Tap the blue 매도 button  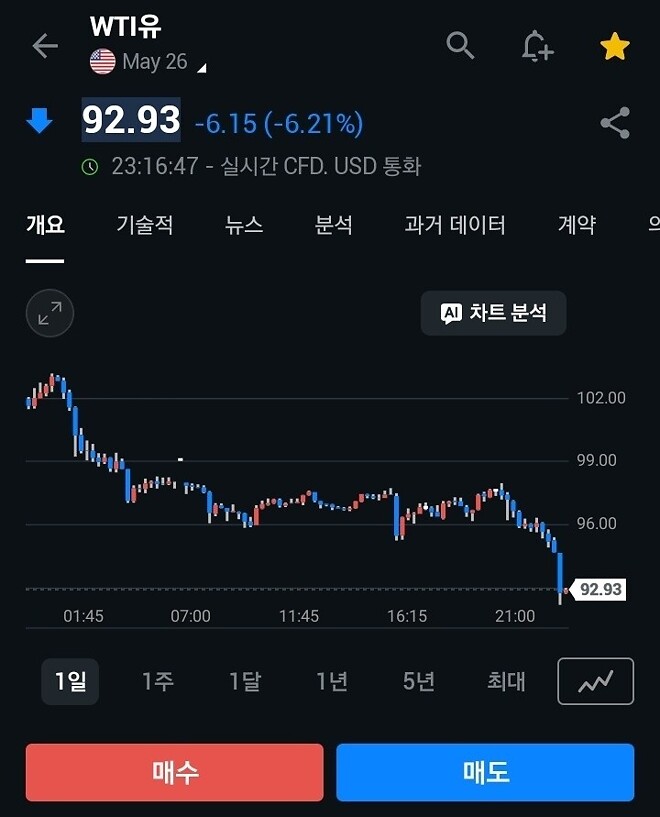click(485, 772)
